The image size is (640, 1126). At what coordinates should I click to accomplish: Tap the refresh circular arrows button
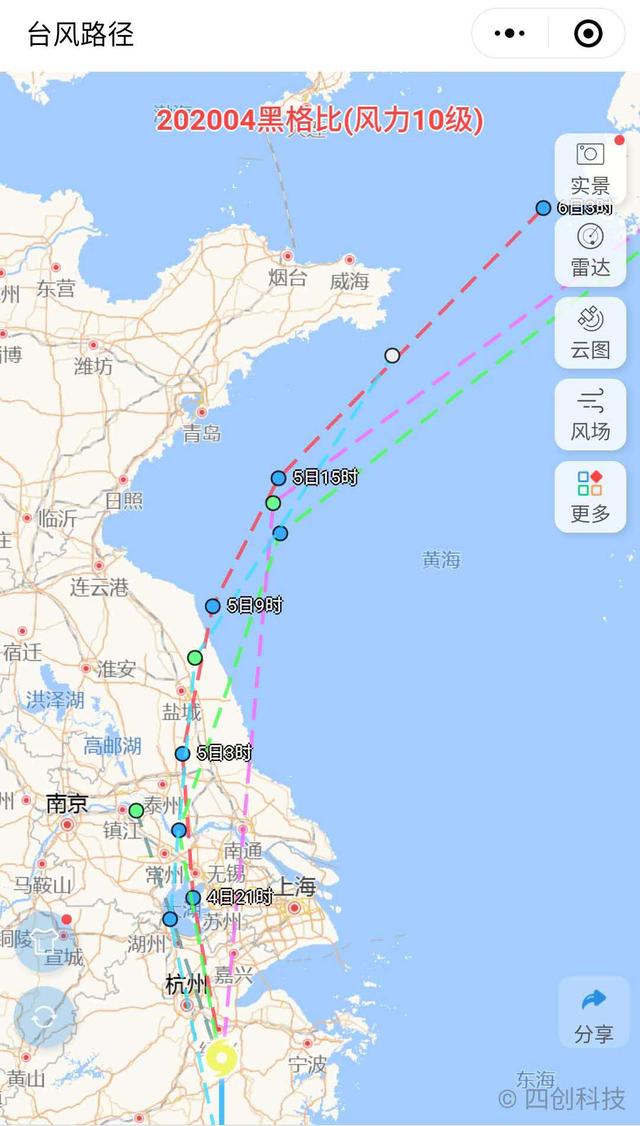tap(43, 1018)
